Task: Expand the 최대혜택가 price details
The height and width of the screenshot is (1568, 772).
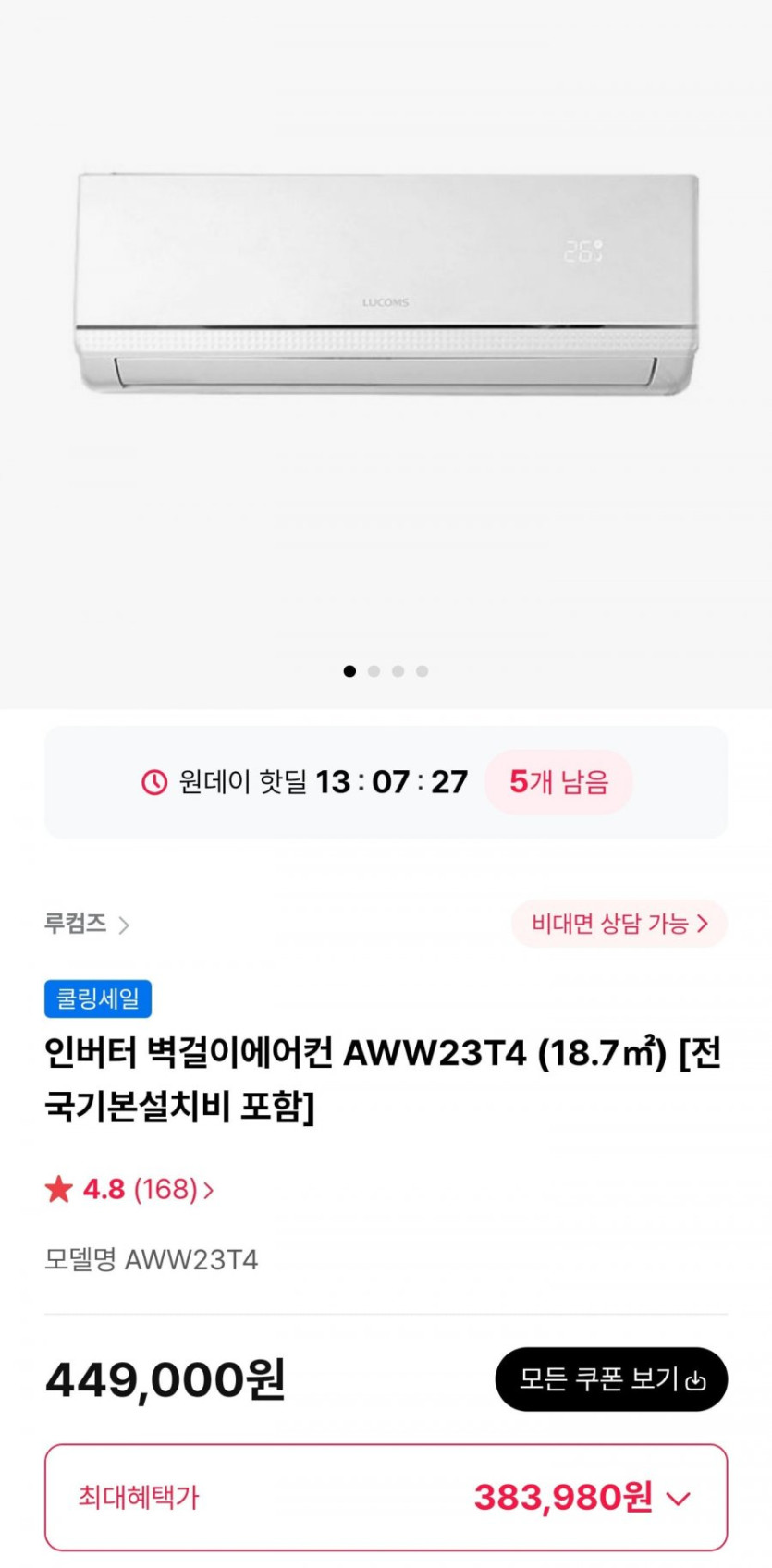Action: (x=386, y=1498)
